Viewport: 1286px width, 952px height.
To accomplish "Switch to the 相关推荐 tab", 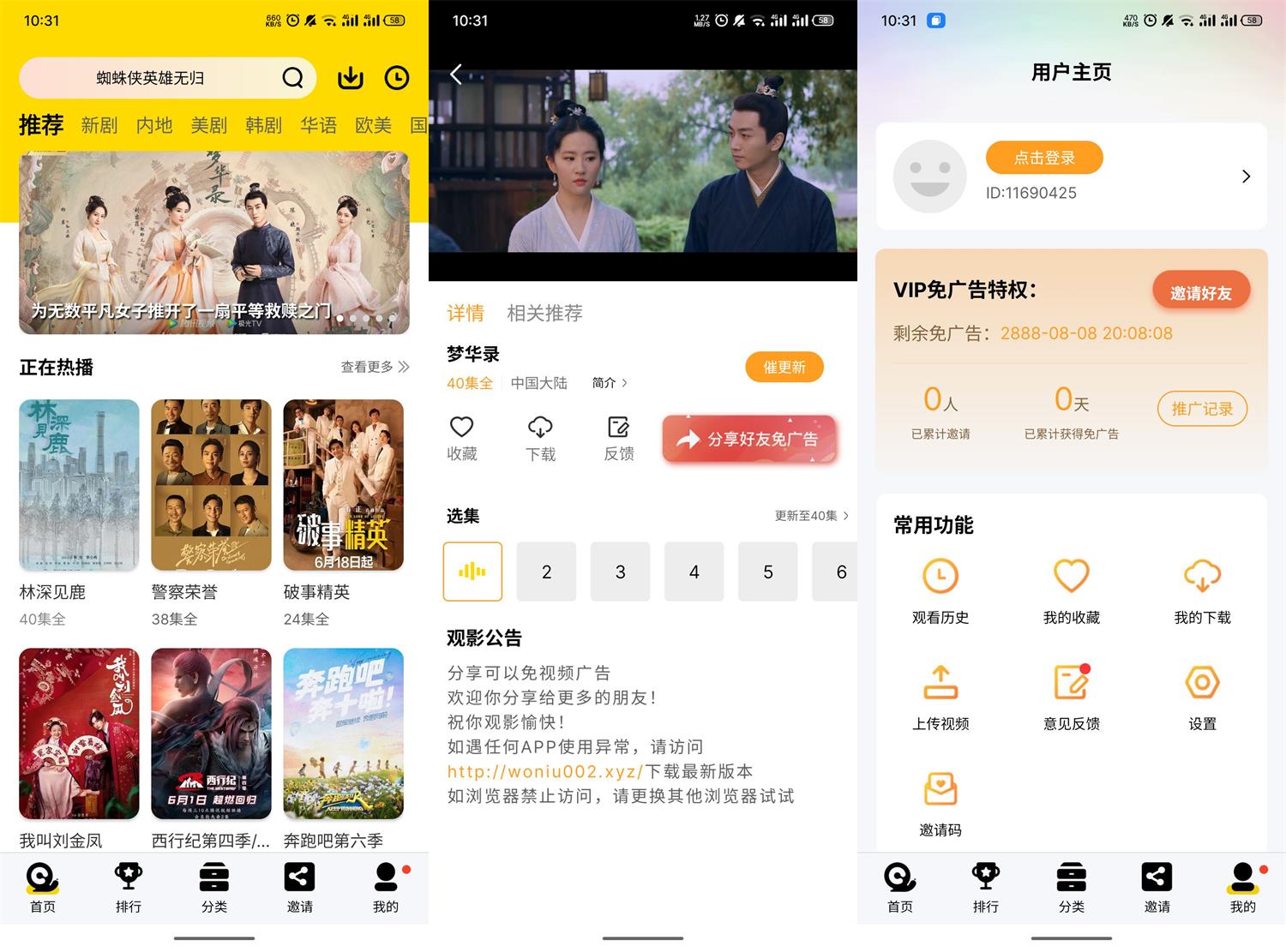I will [x=544, y=314].
